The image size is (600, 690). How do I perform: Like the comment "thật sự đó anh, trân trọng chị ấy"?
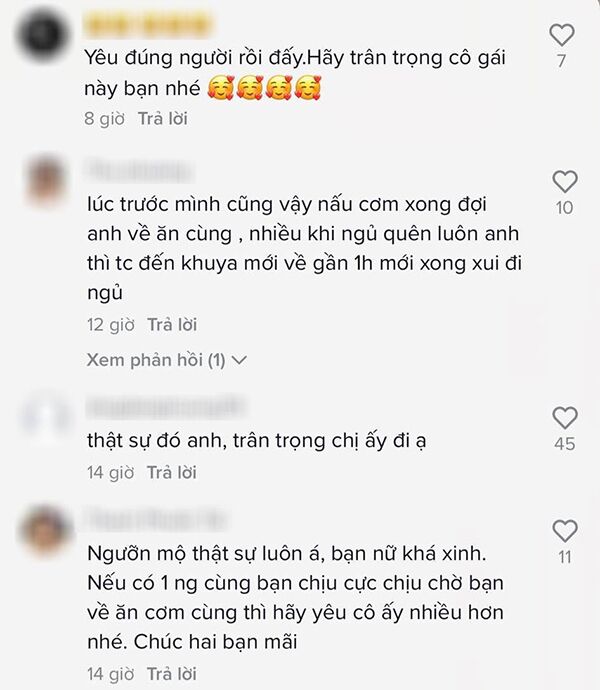[x=565, y=417]
